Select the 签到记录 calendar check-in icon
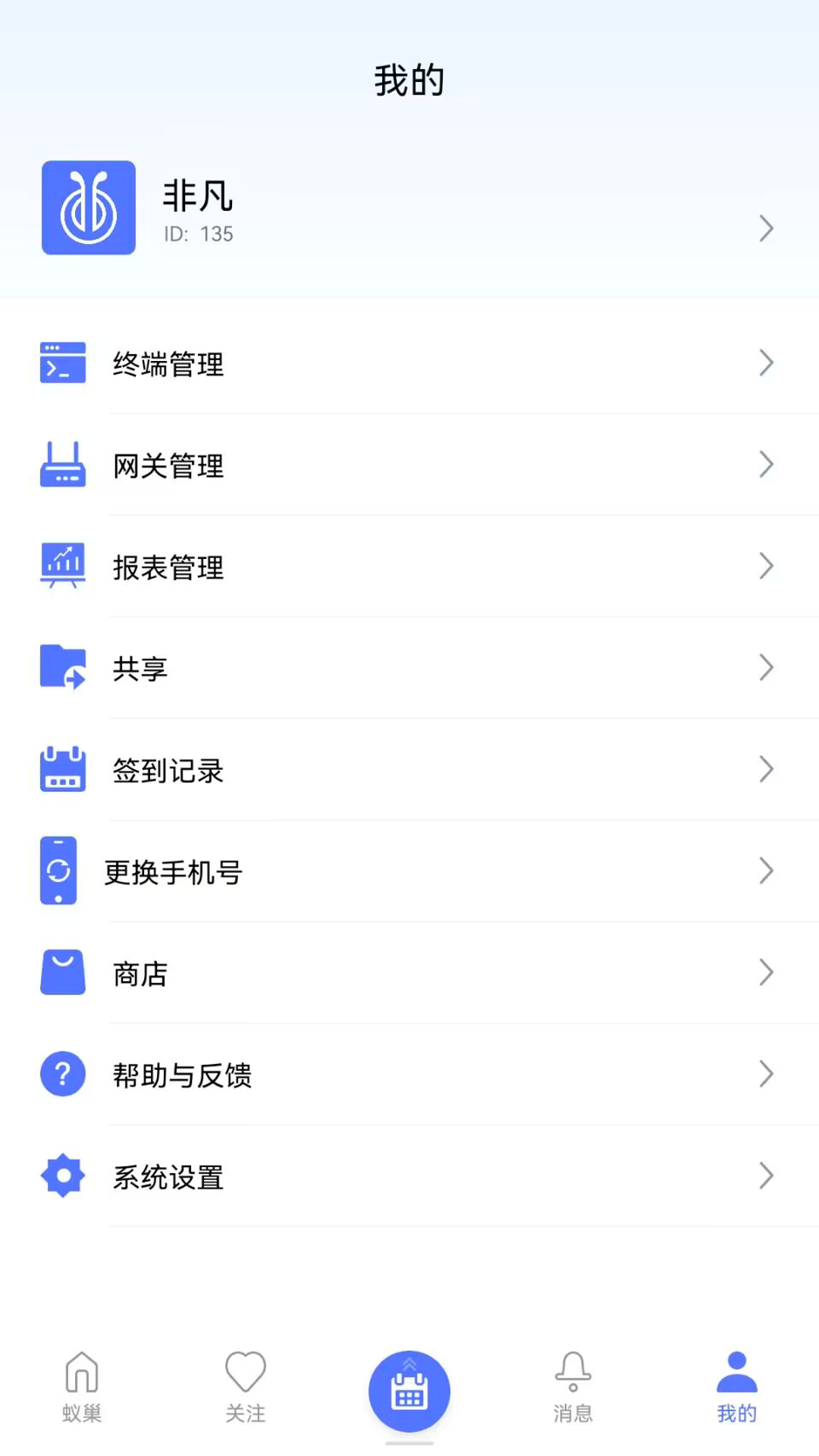Screen dimensions: 819x1456 click(x=63, y=770)
